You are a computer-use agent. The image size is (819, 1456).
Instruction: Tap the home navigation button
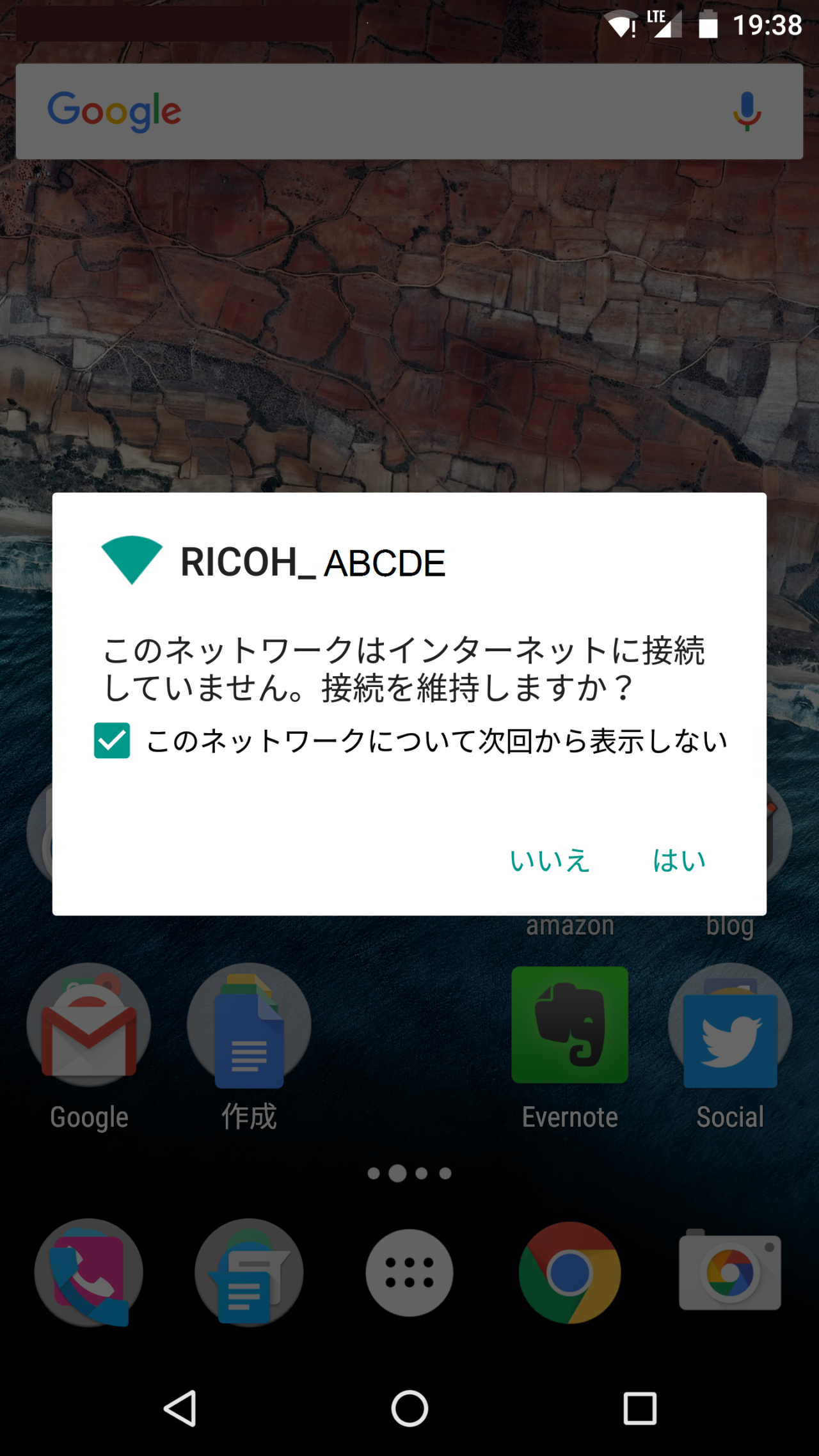[409, 1408]
